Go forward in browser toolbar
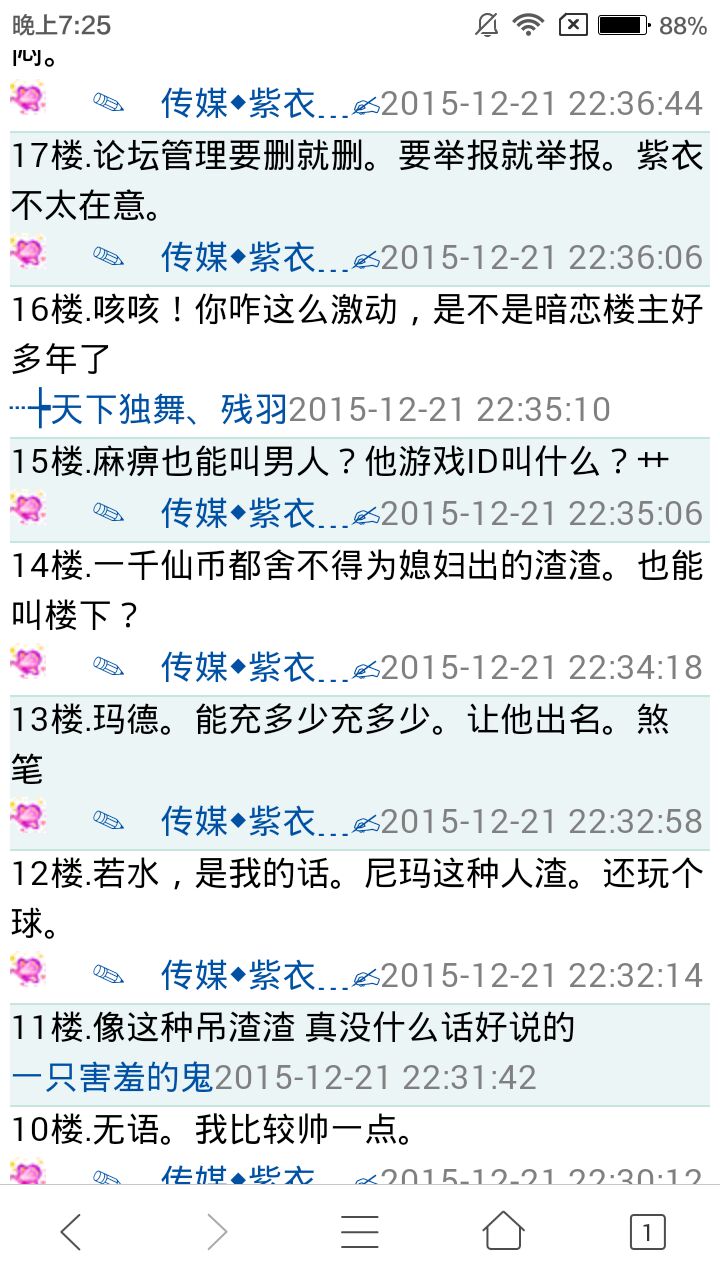This screenshot has height=1280, width=720. click(x=216, y=1232)
